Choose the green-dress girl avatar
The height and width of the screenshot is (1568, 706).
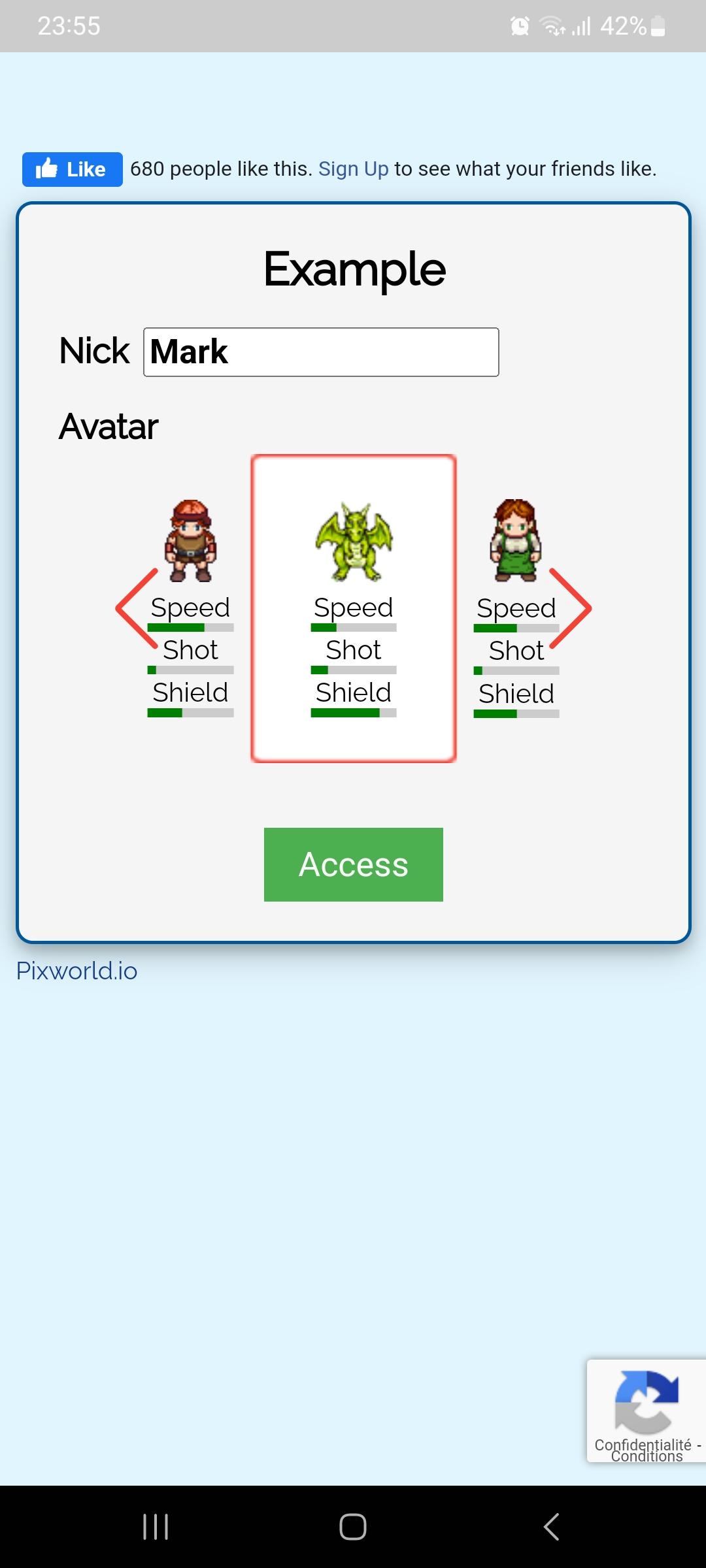[516, 541]
